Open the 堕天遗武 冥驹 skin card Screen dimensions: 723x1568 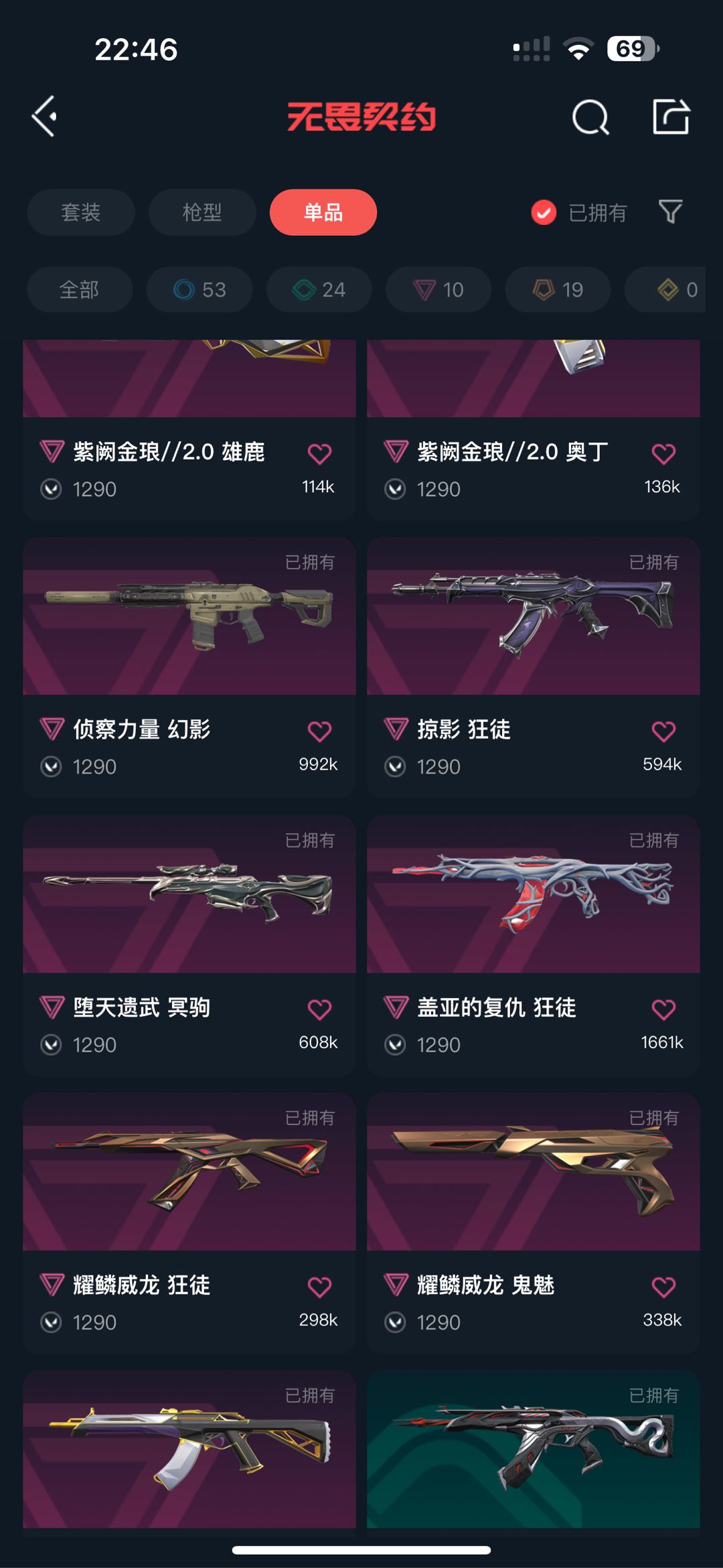189,946
